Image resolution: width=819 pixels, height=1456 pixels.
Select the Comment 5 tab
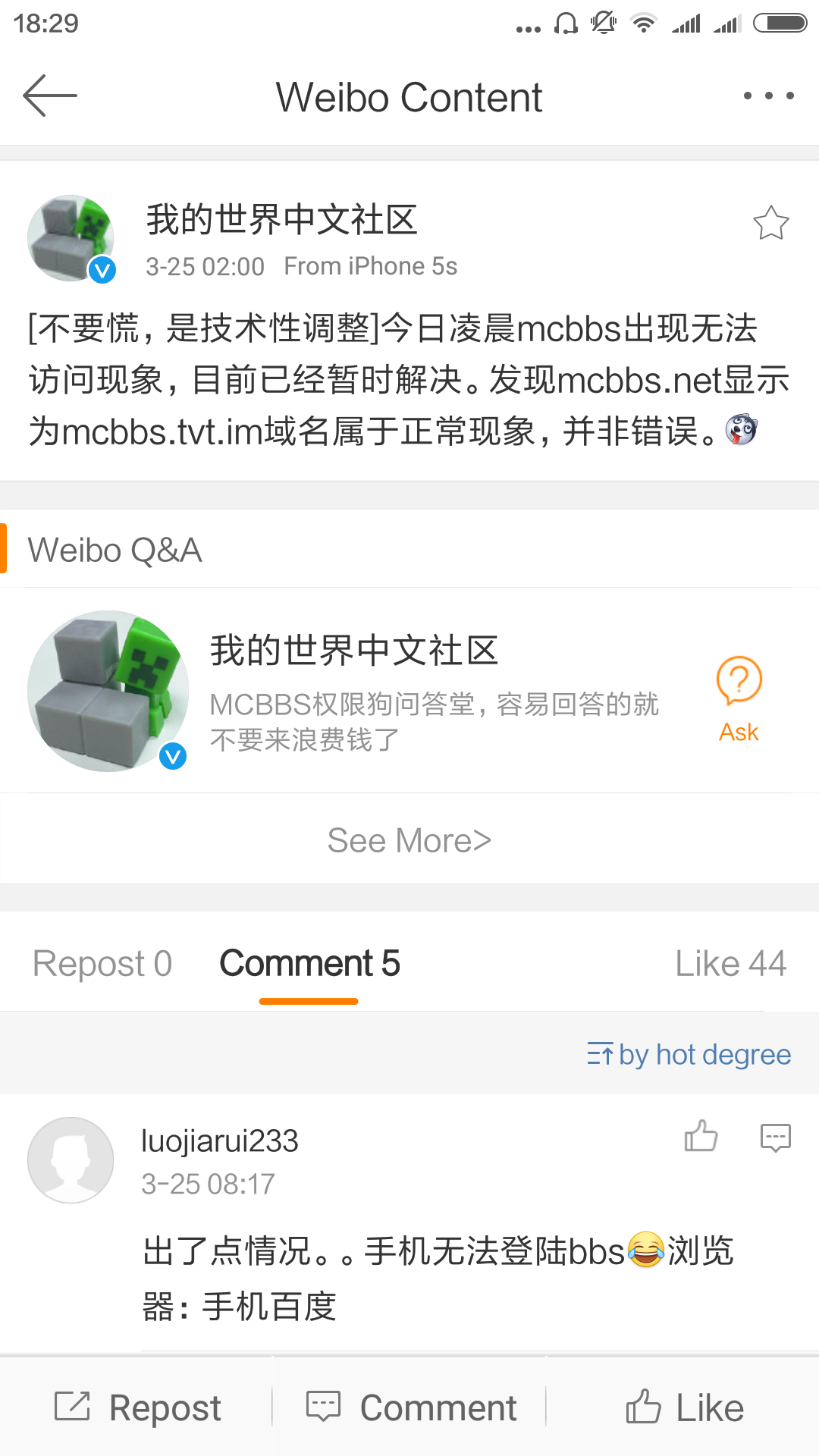(x=309, y=964)
